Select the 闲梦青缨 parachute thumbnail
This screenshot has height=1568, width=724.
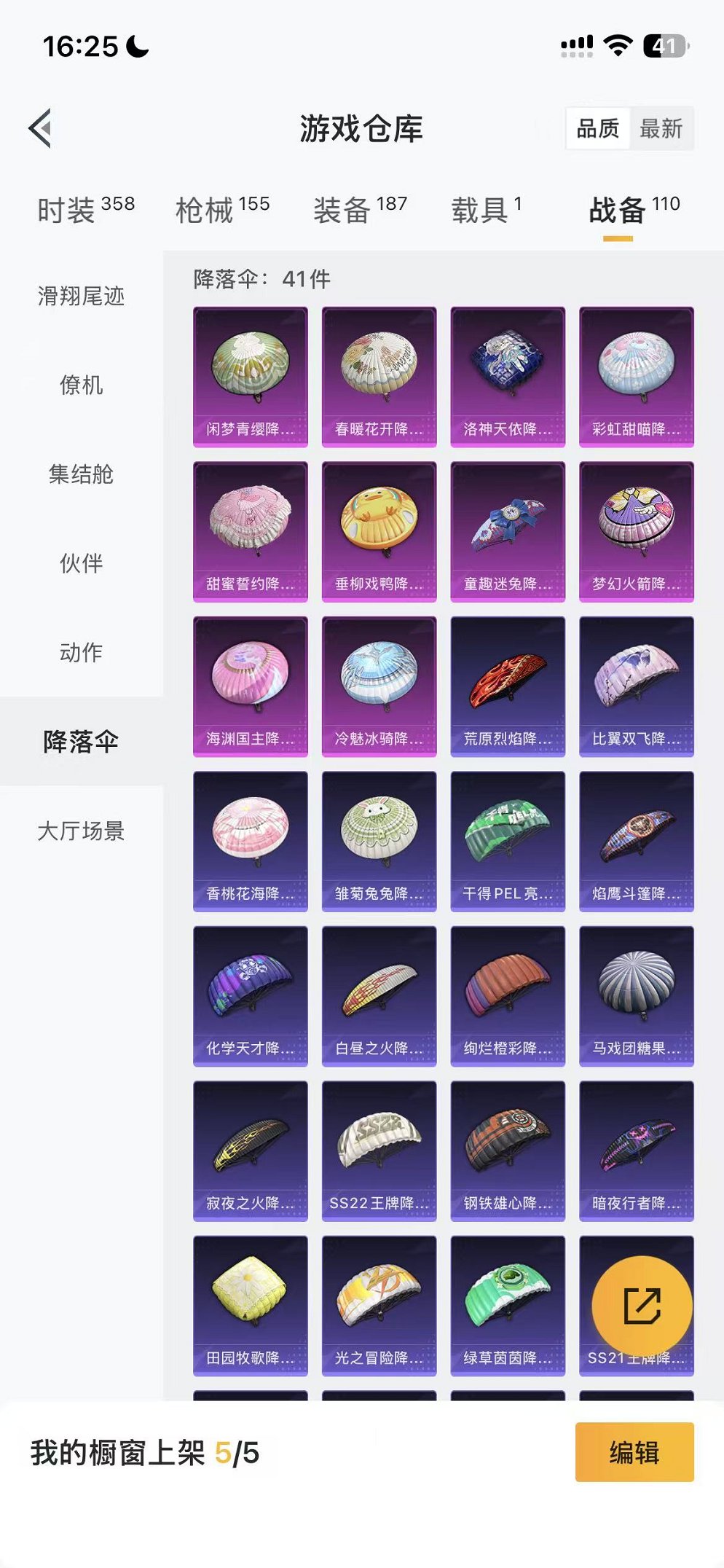click(248, 372)
